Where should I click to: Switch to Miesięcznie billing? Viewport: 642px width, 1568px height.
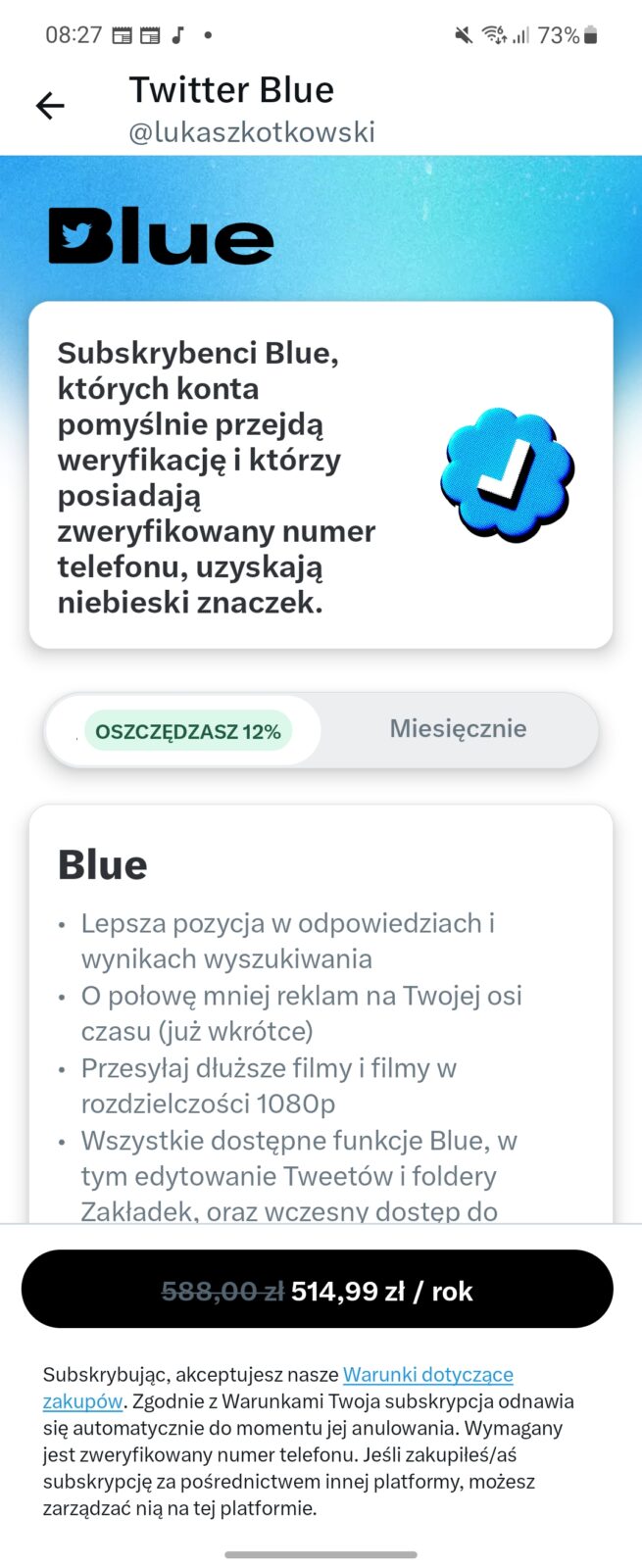[x=458, y=729]
